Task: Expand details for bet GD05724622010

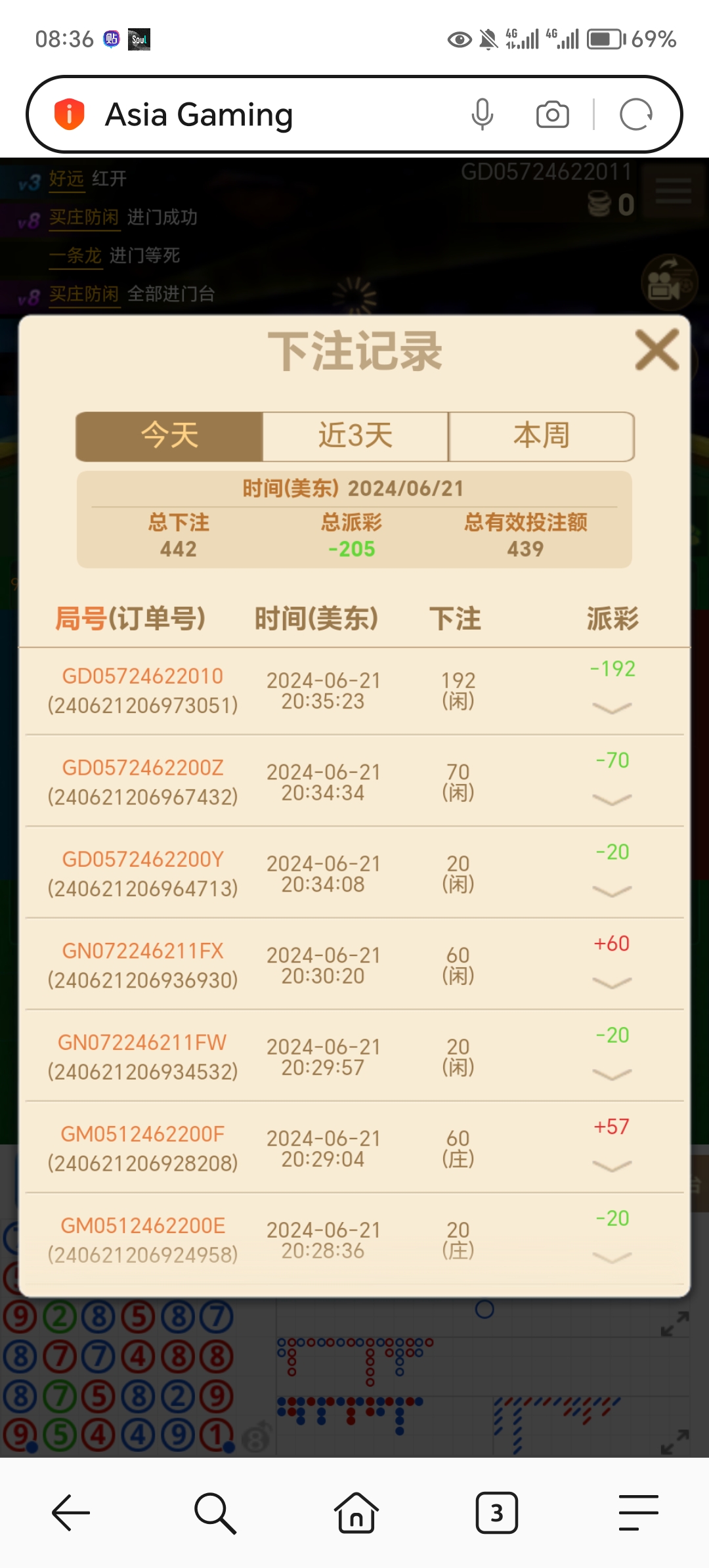Action: click(612, 708)
